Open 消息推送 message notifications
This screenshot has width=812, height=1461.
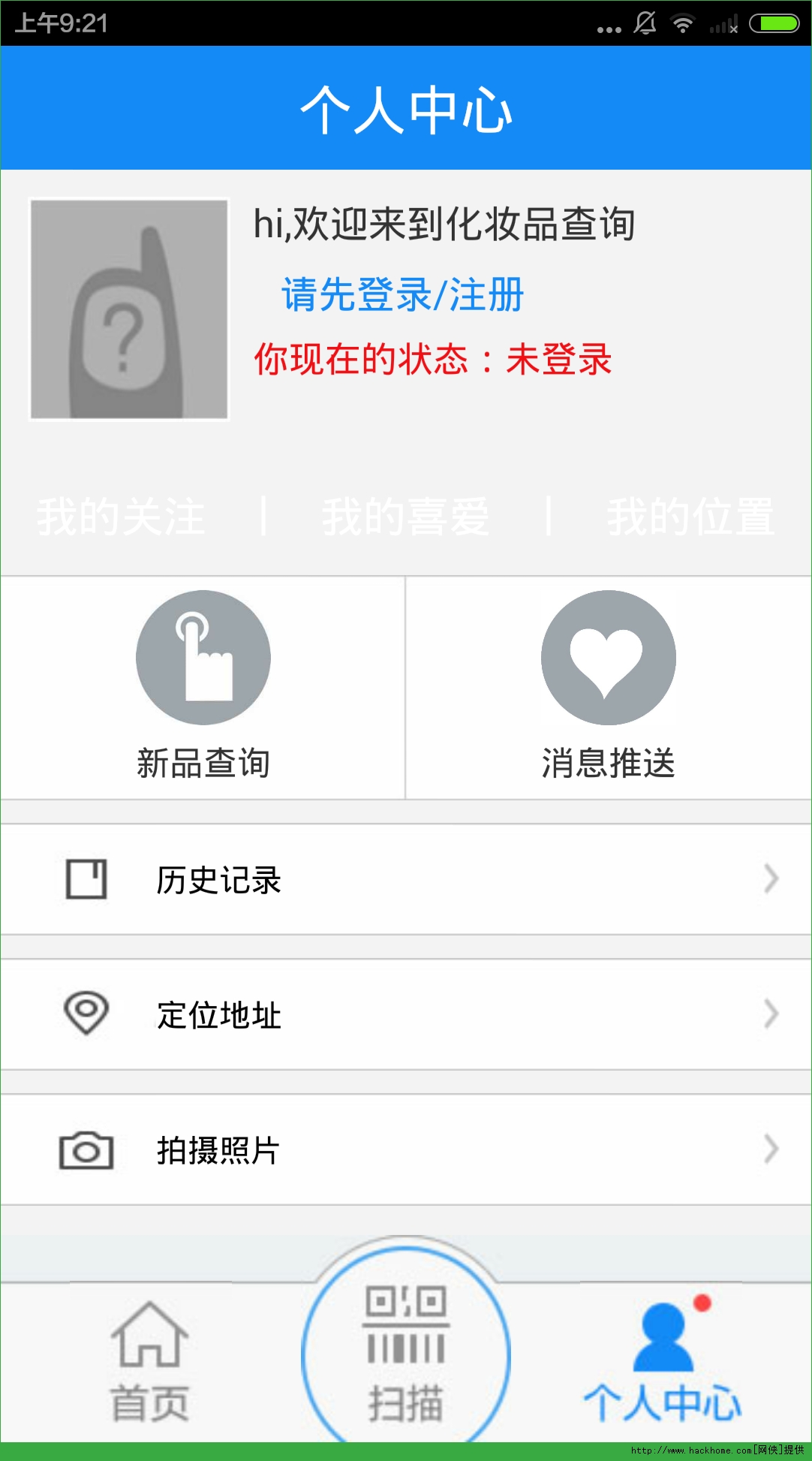pos(608,686)
